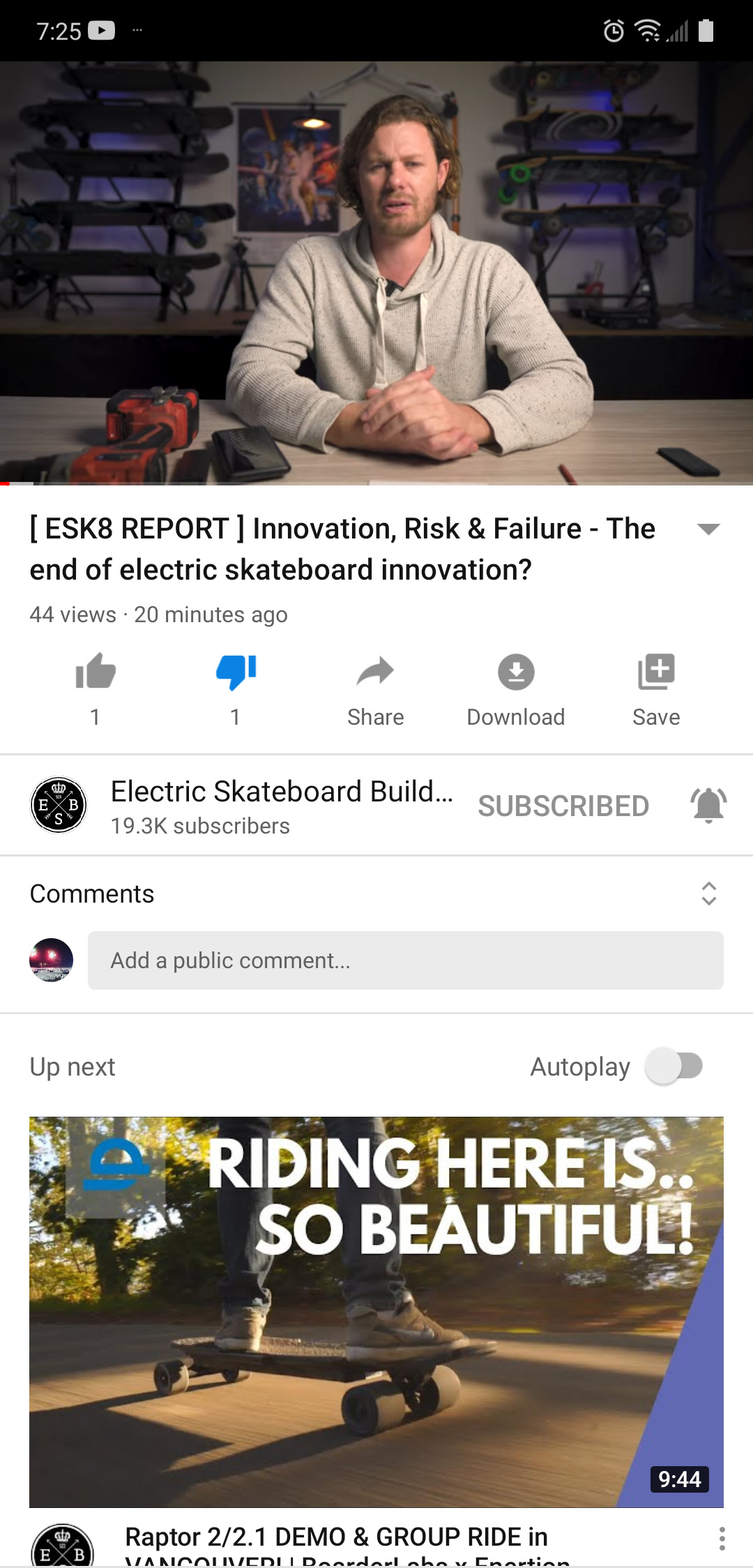Viewport: 753px width, 1568px height.
Task: Open the notification bell settings
Action: pyautogui.click(x=708, y=805)
